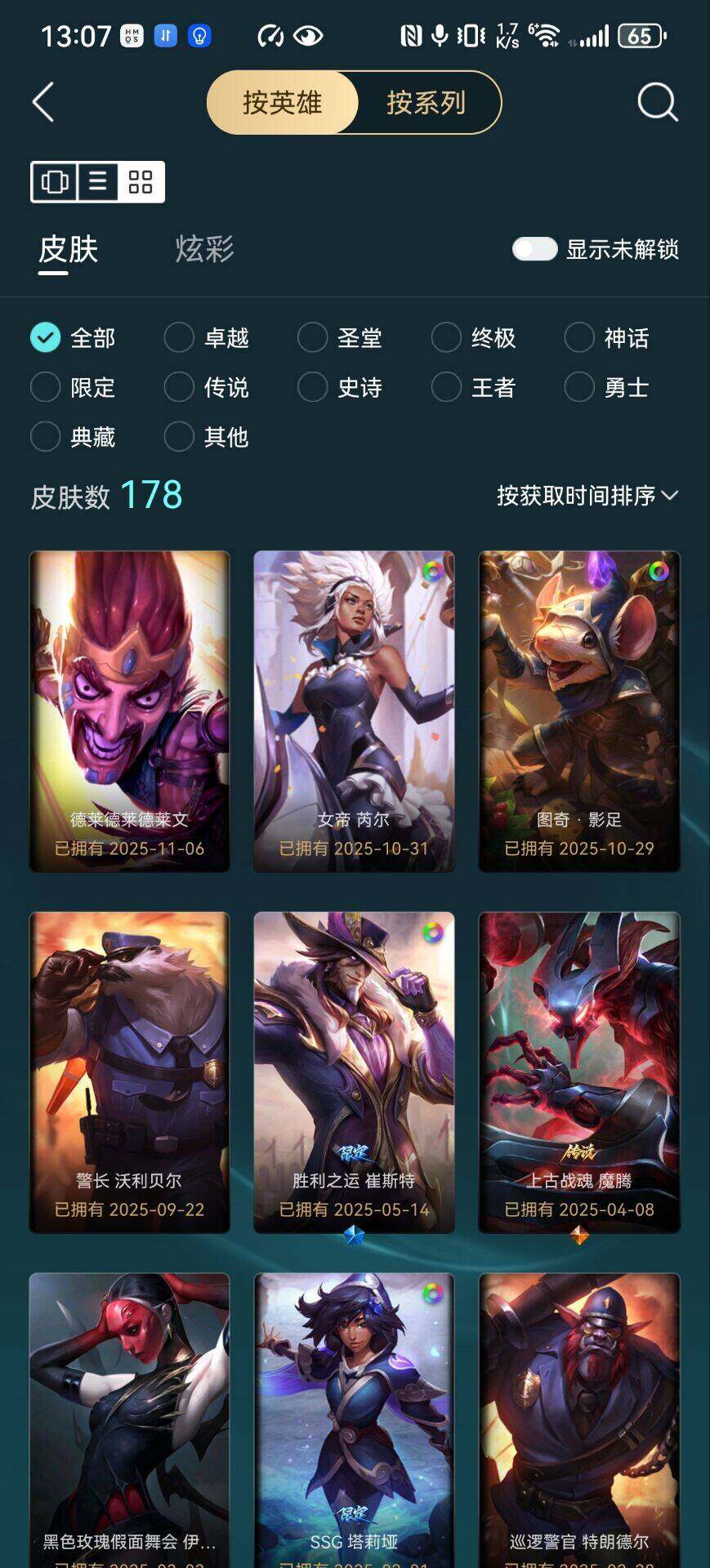The image size is (710, 1568).
Task: Open the 德莱德莱德莱文 skin card
Action: point(129,710)
